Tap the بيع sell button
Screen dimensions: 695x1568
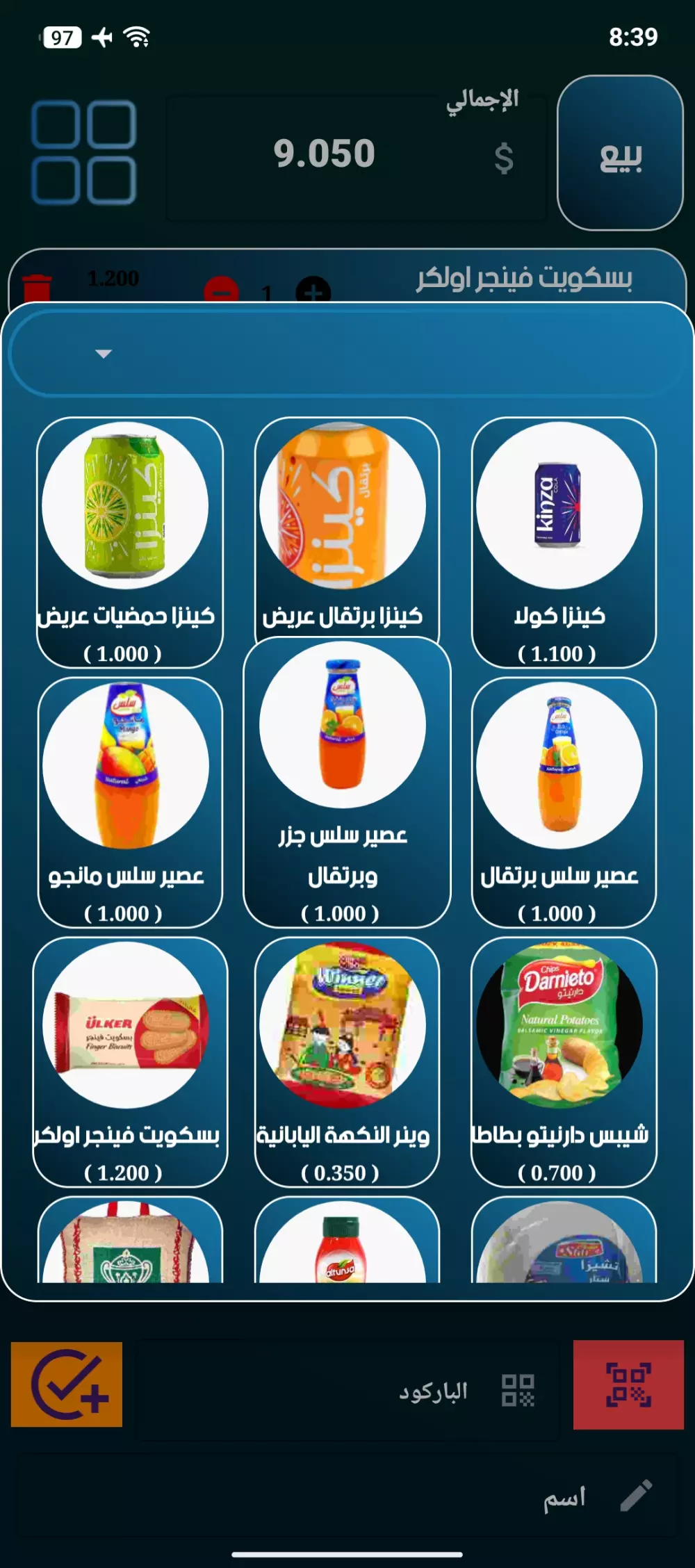coord(620,153)
